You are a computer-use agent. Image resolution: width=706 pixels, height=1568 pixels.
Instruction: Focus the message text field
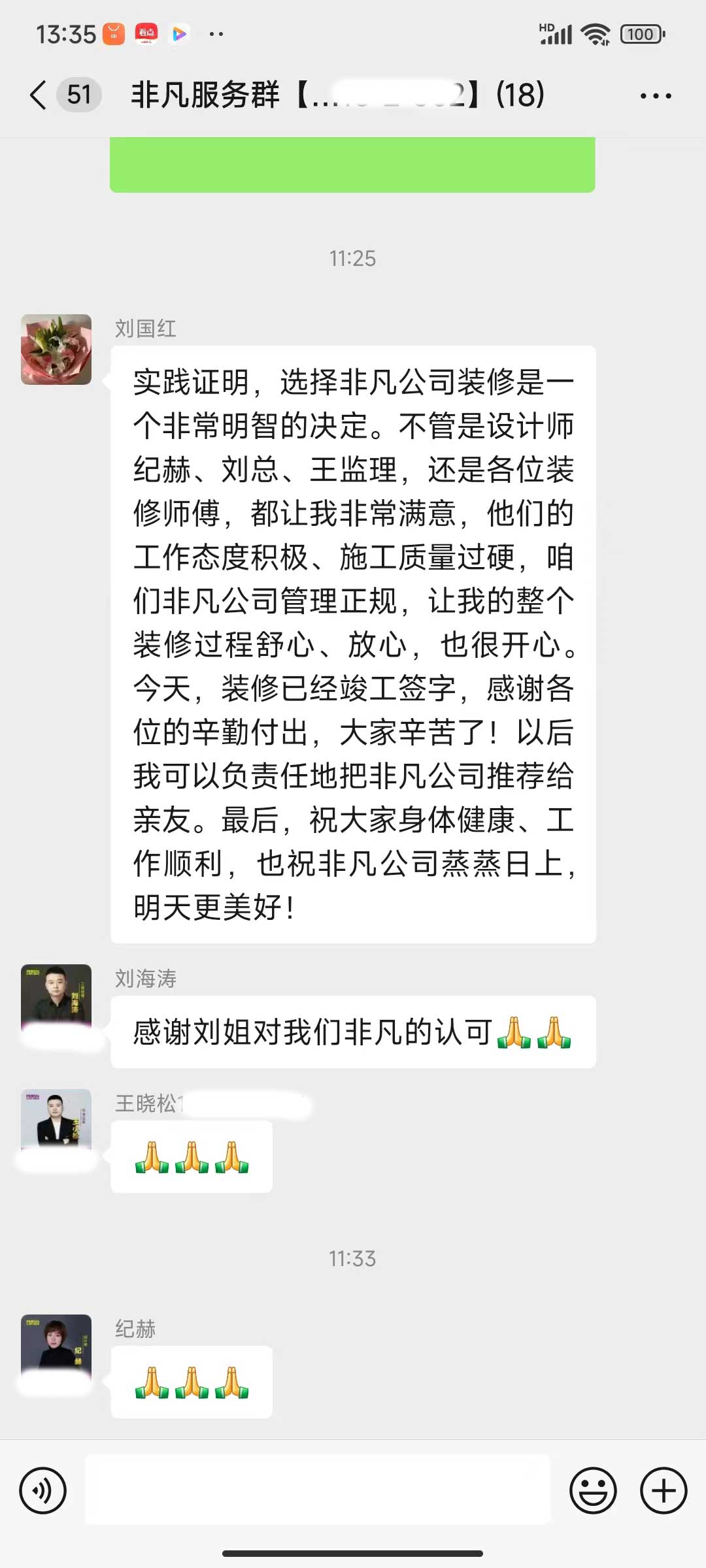[x=318, y=1490]
